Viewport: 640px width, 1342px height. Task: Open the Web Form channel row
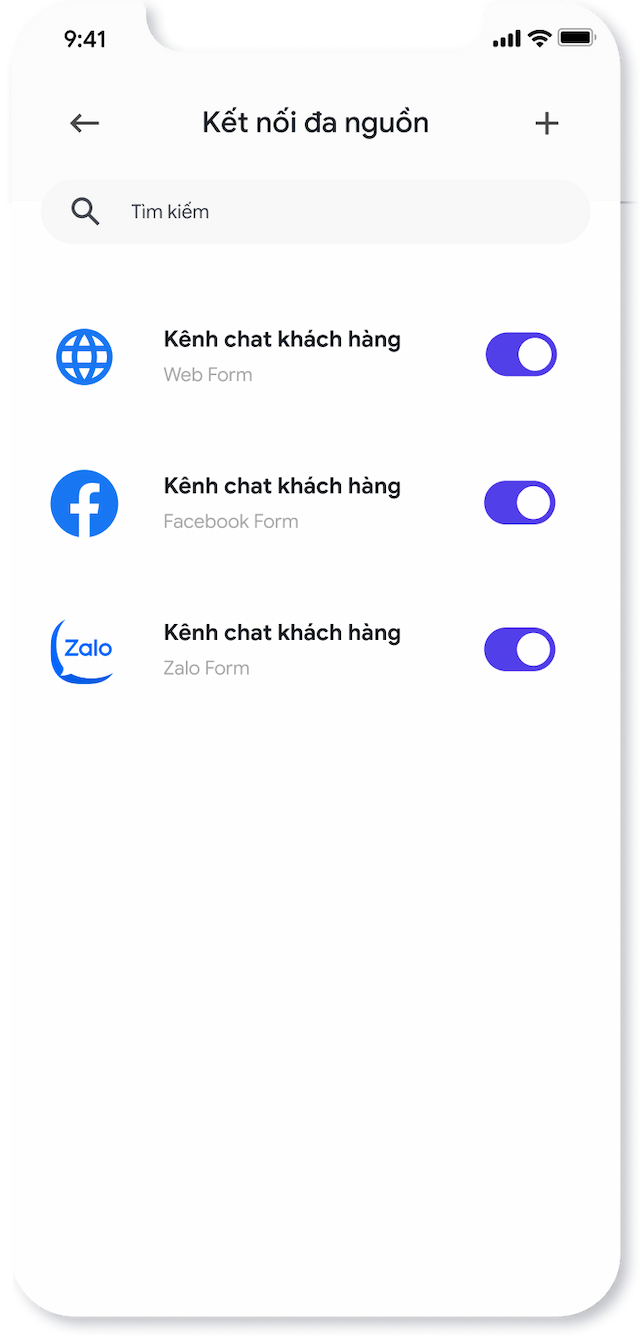pos(281,355)
